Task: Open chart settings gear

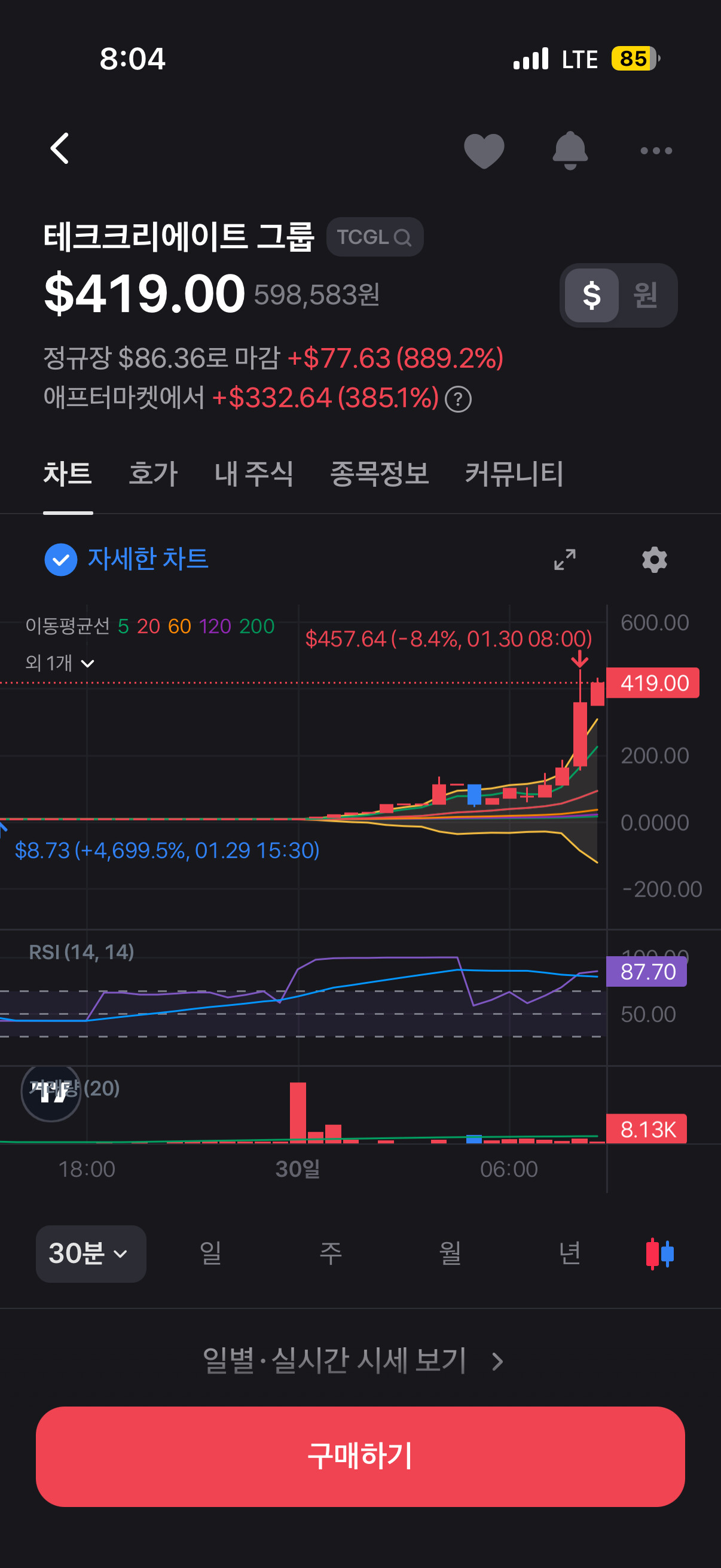Action: [x=655, y=559]
